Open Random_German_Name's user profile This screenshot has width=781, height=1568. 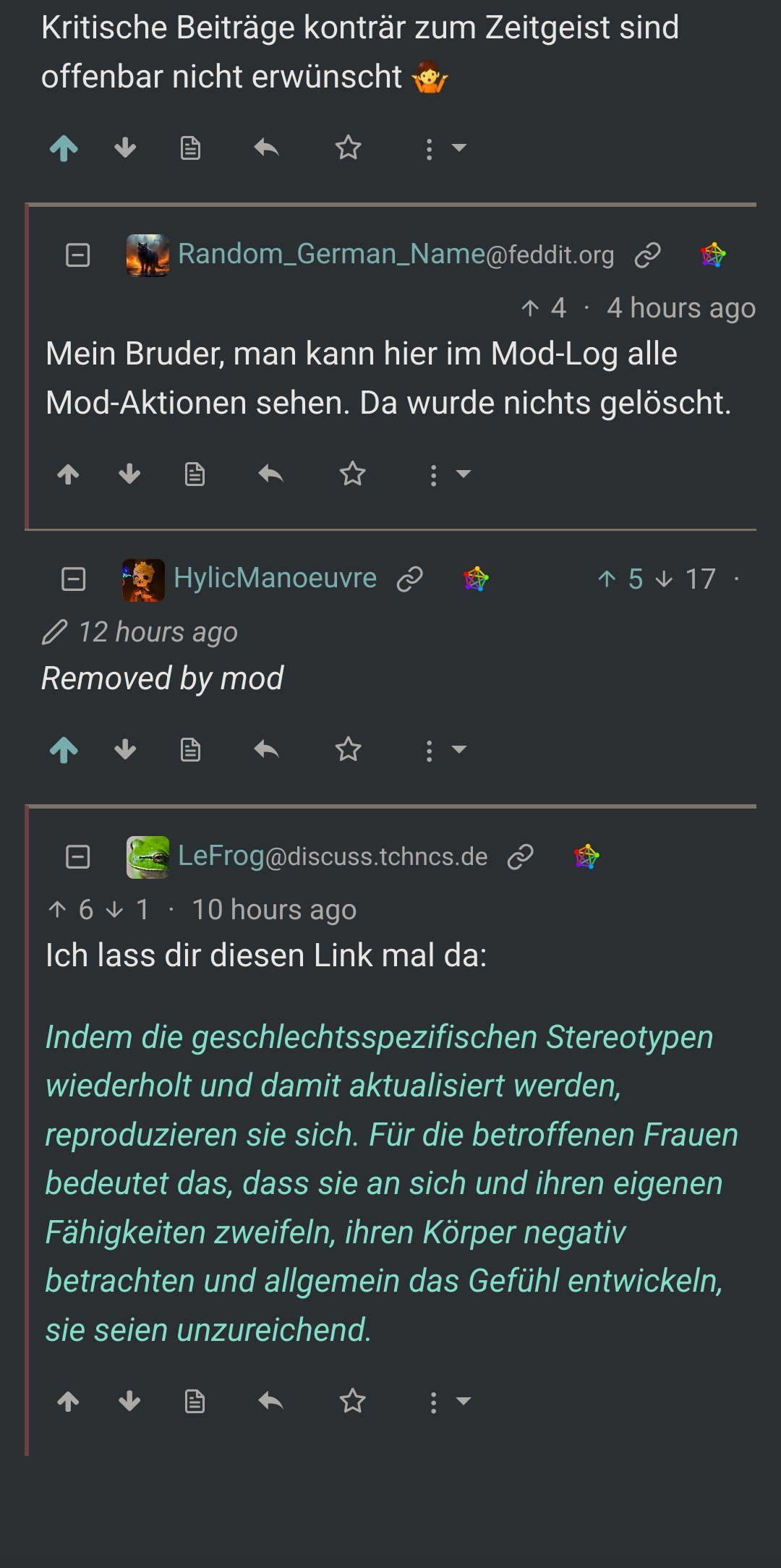330,255
